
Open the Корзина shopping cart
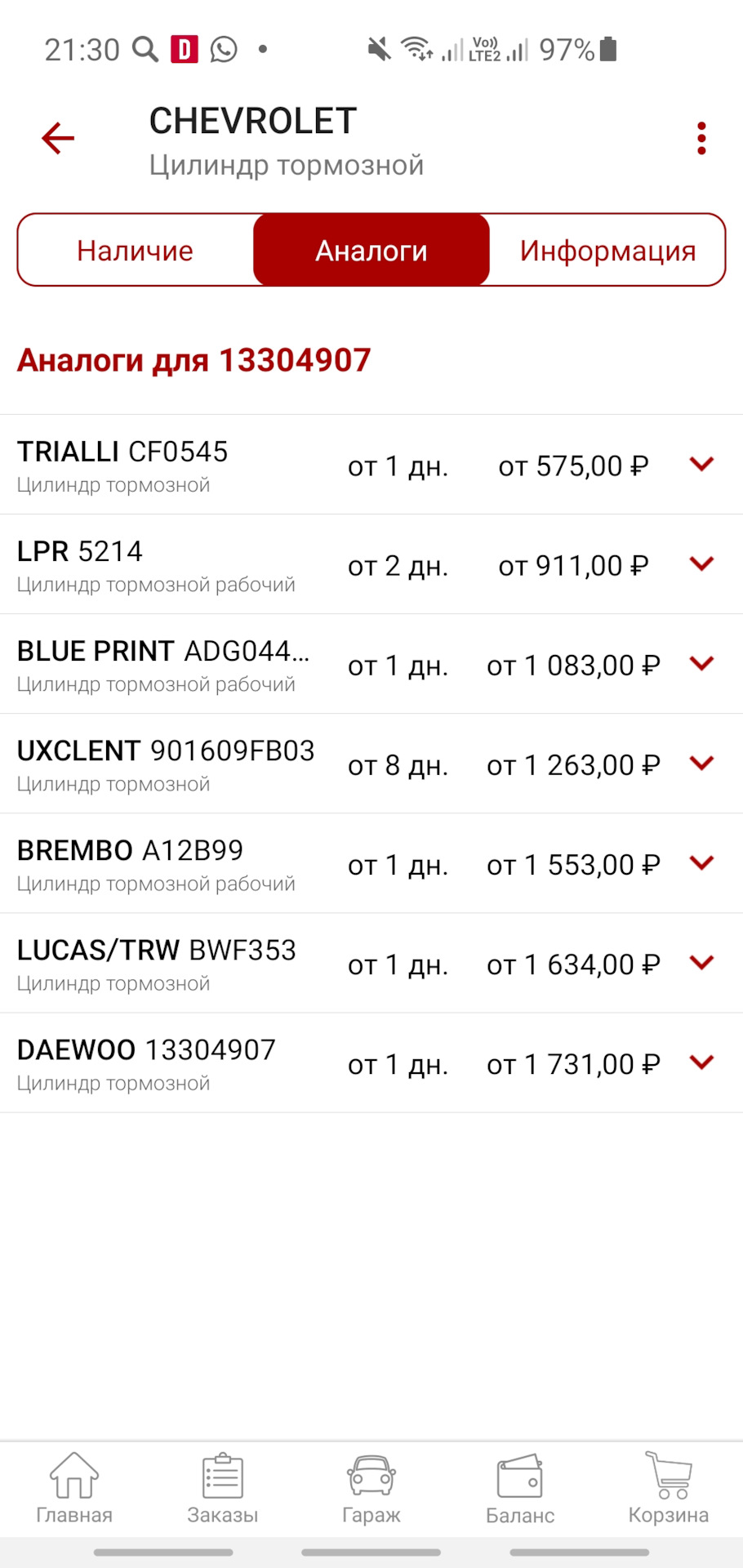tap(669, 1489)
